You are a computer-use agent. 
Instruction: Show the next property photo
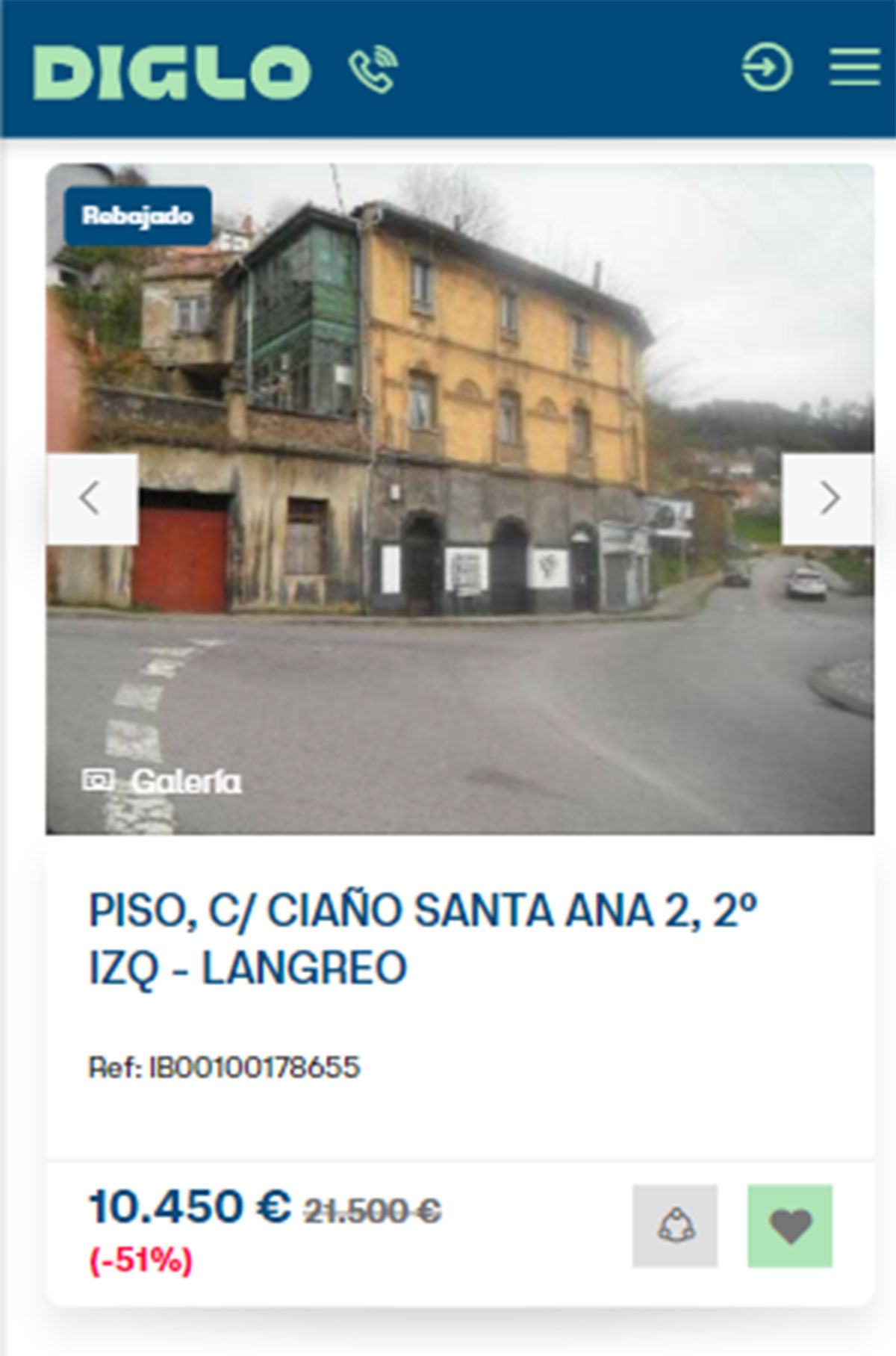point(827,498)
